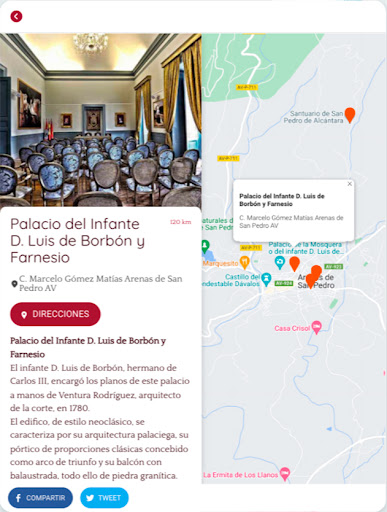
Task: Tap the Castillo del Condestable Dávalos marker
Action: [266, 280]
